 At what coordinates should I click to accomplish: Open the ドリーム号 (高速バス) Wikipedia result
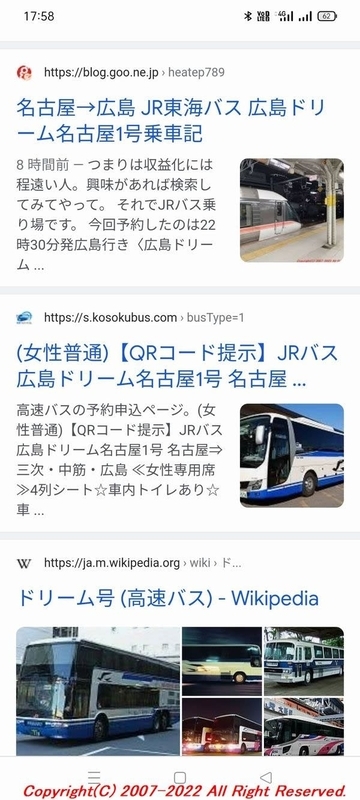click(168, 598)
